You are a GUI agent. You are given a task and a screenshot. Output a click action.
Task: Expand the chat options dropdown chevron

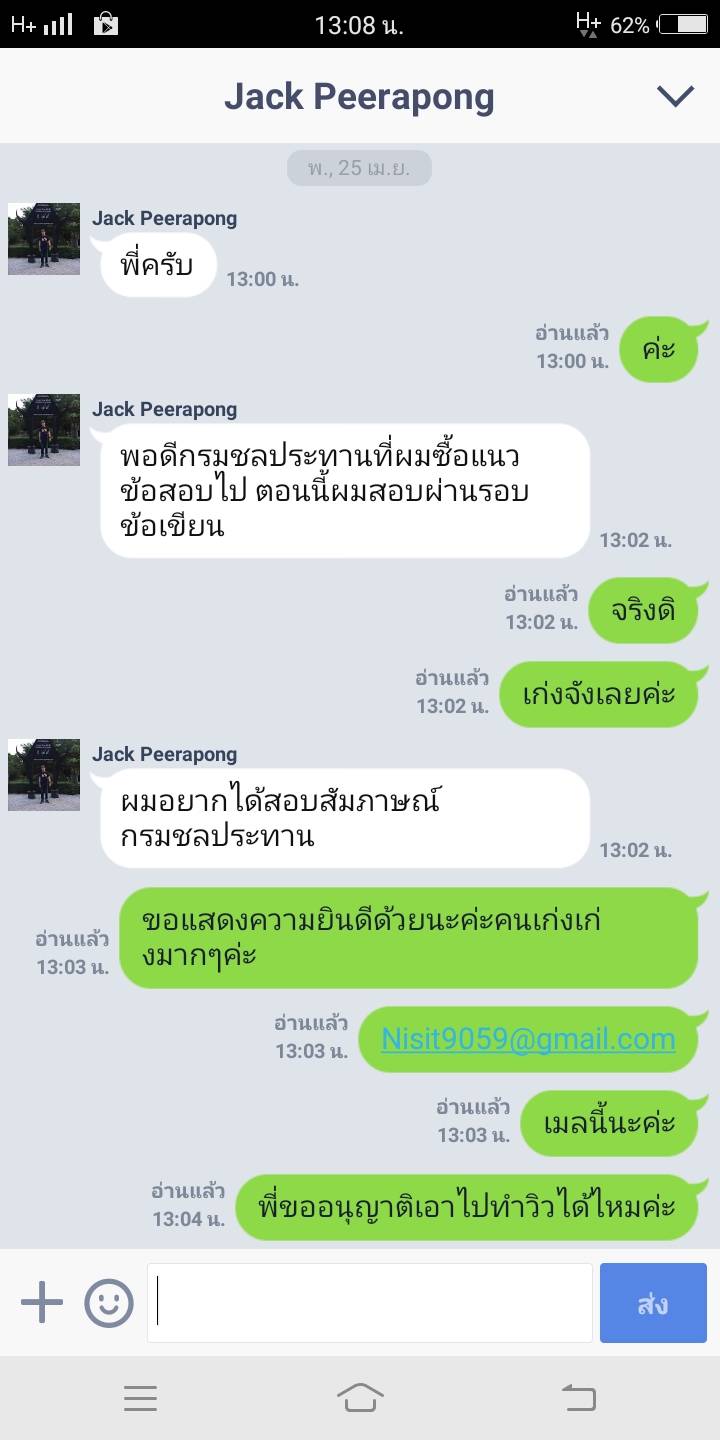675,96
